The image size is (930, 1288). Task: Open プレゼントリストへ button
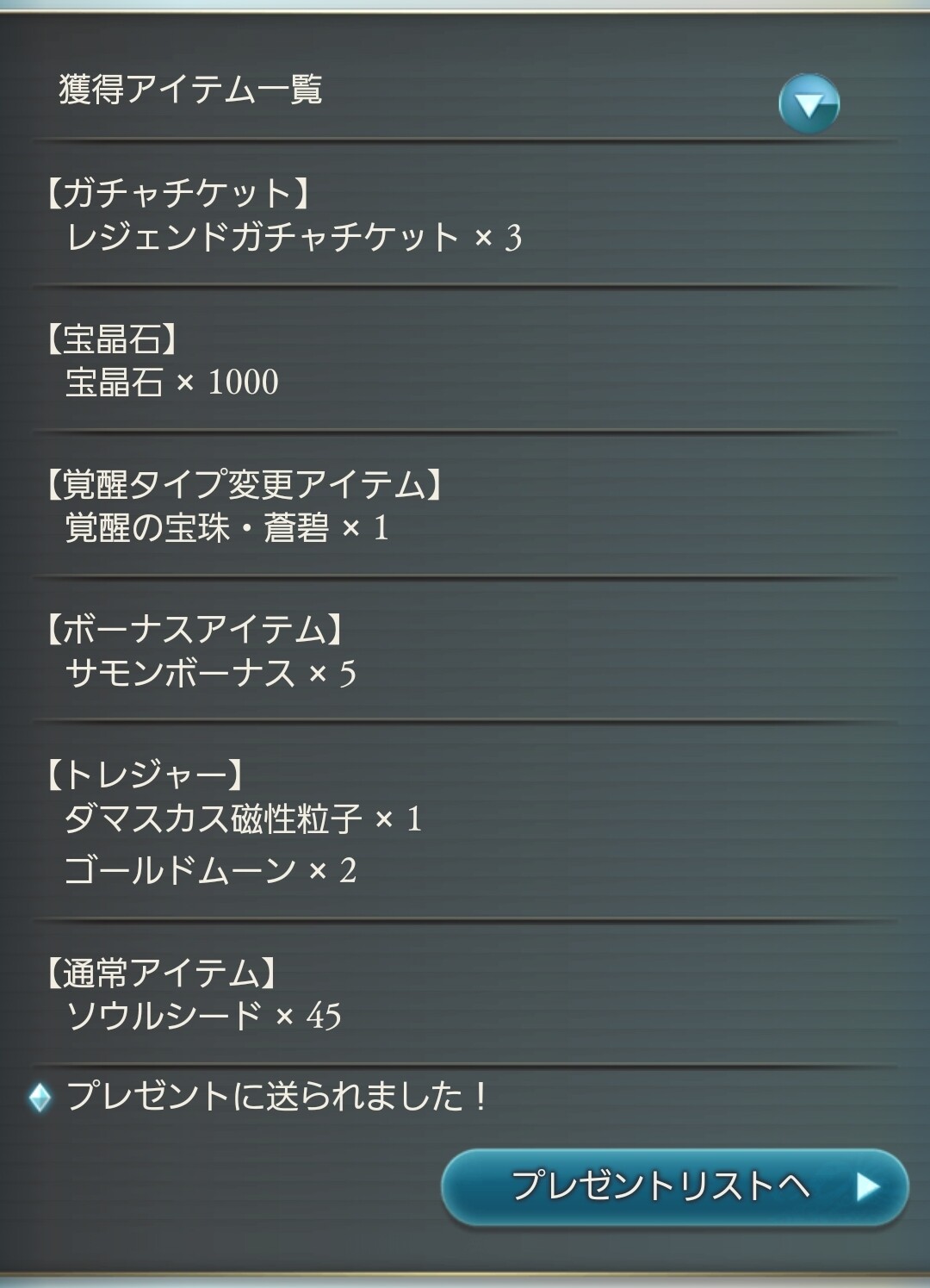click(674, 1186)
